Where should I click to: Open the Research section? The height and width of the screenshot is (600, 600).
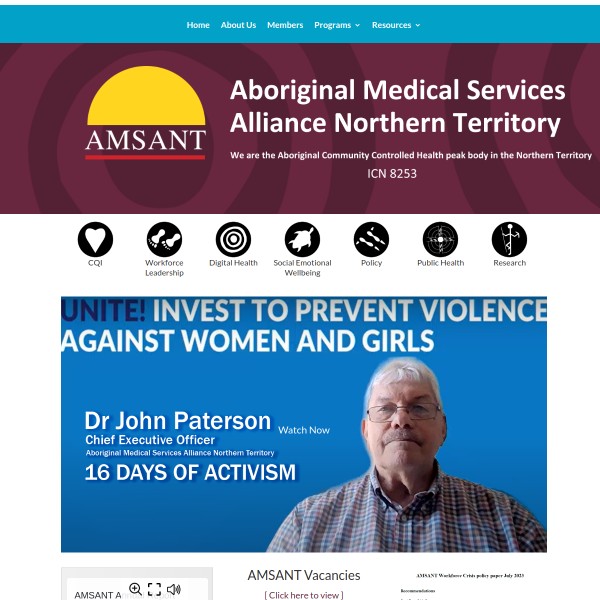[509, 240]
